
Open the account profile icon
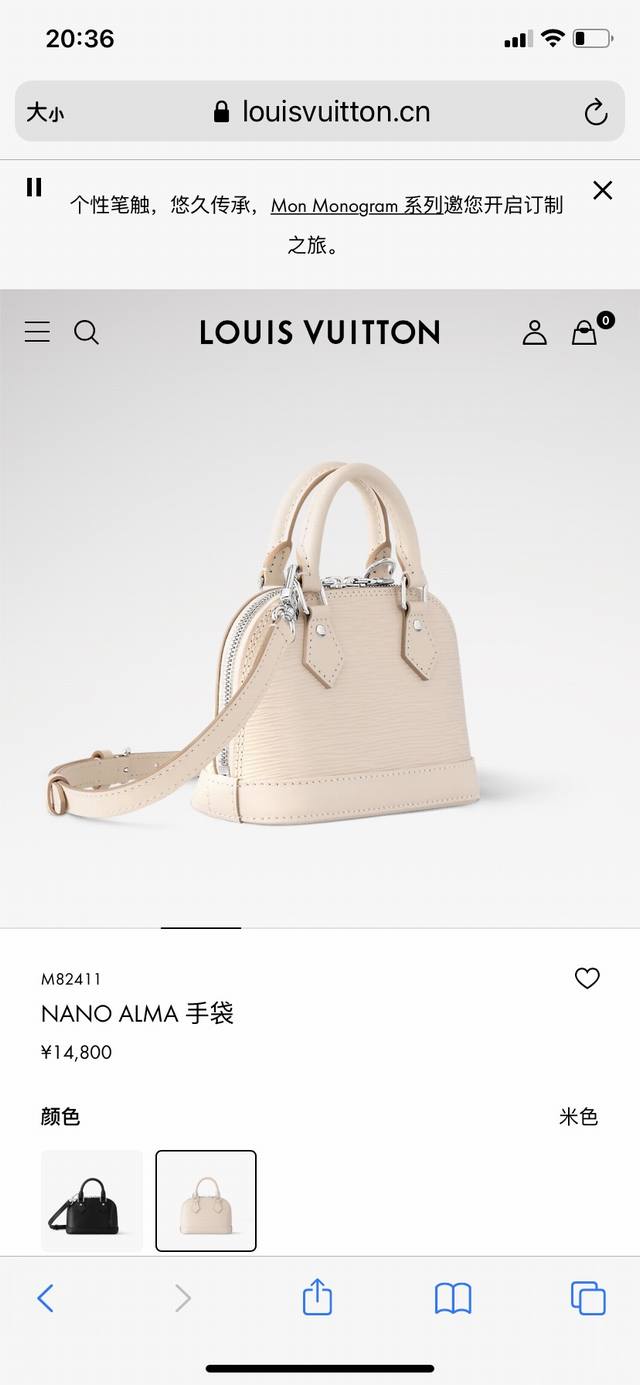coord(535,332)
